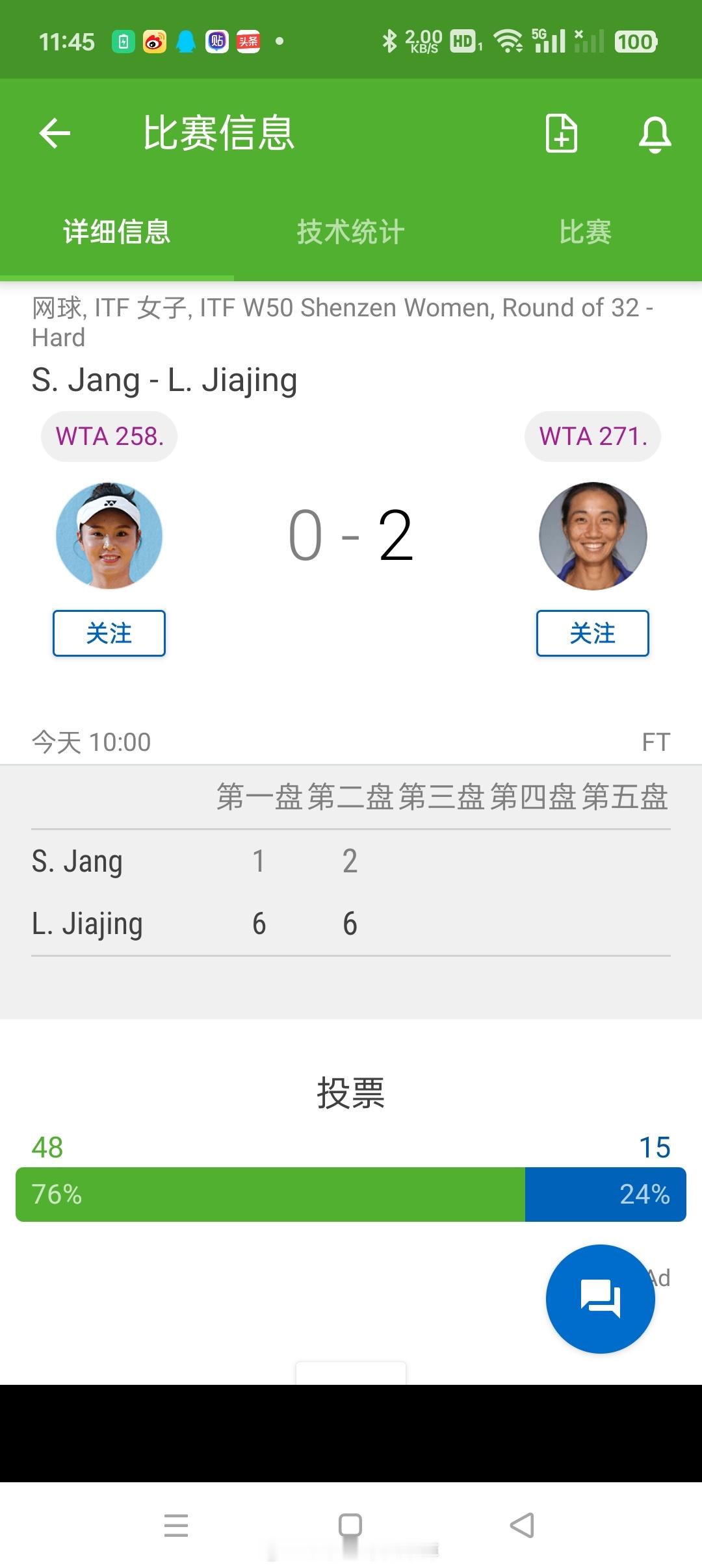The image size is (702, 1568).
Task: Vote for L. Jiajing on the blue bar
Action: tap(606, 1194)
